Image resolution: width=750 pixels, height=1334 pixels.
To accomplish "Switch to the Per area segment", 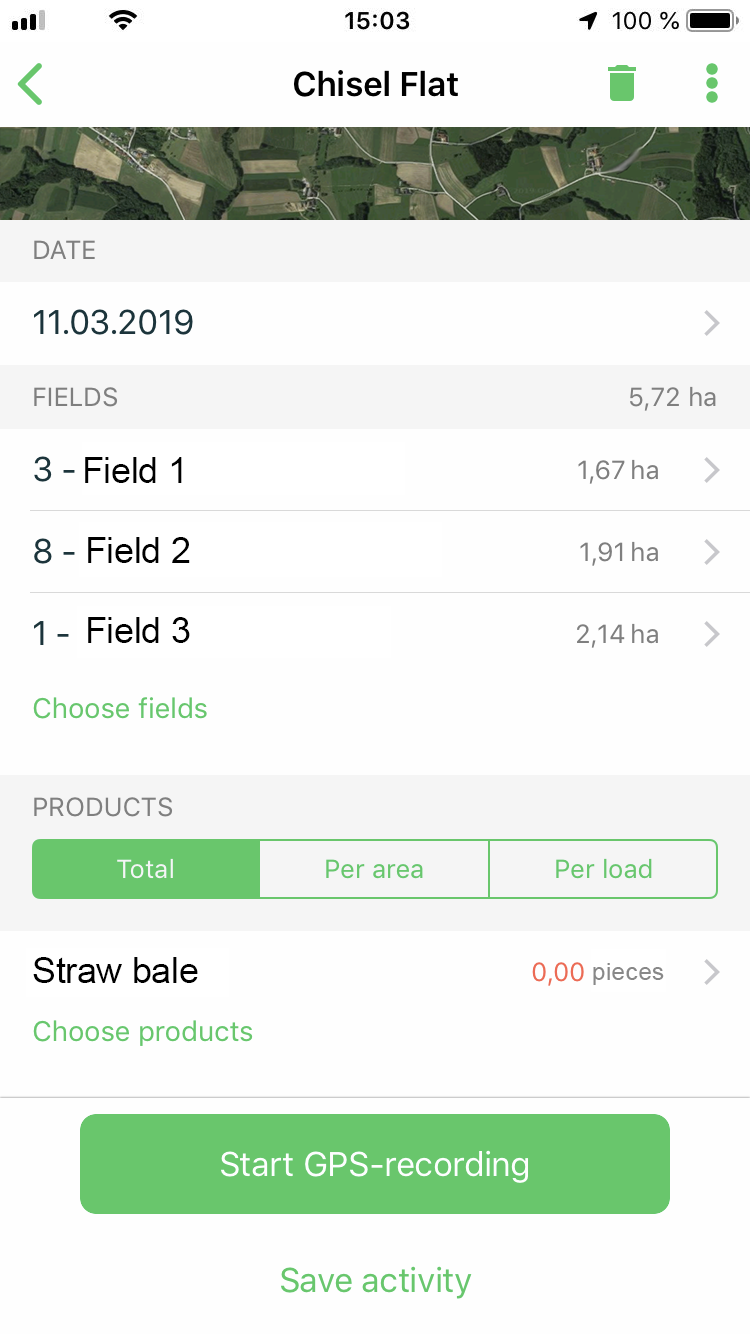I will click(x=374, y=869).
